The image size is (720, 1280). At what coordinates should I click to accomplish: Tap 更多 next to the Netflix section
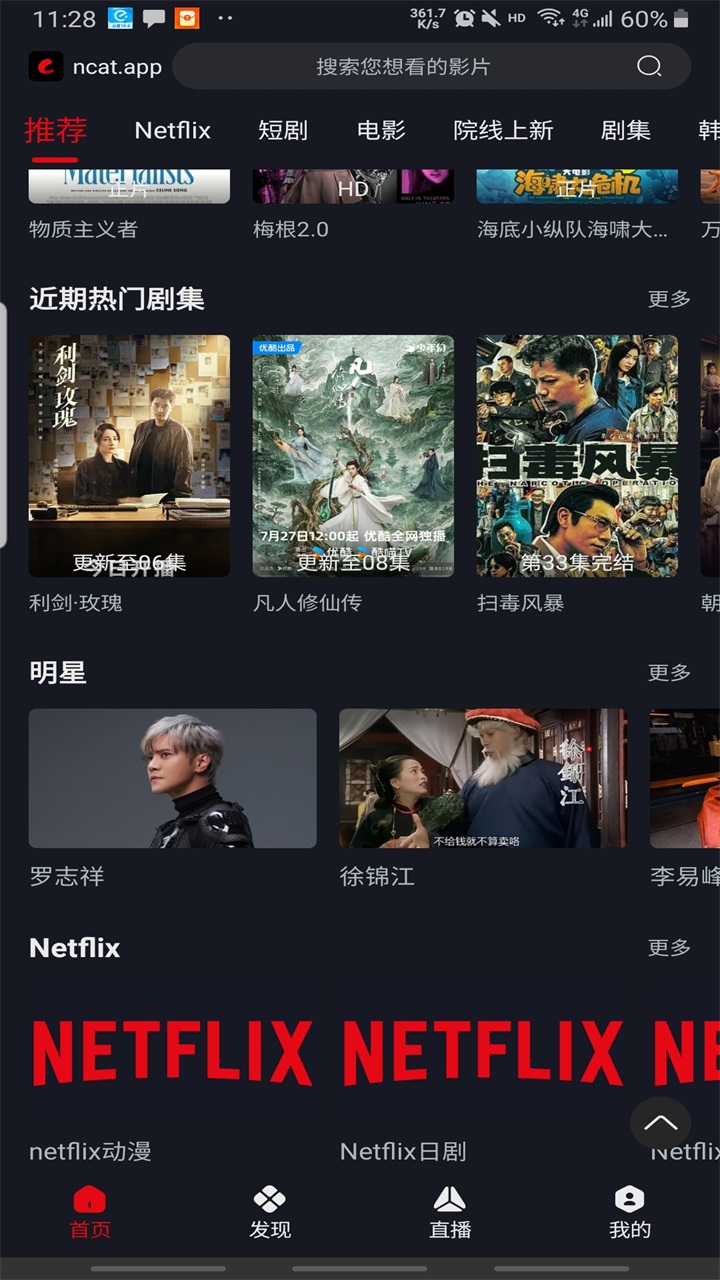(x=669, y=947)
